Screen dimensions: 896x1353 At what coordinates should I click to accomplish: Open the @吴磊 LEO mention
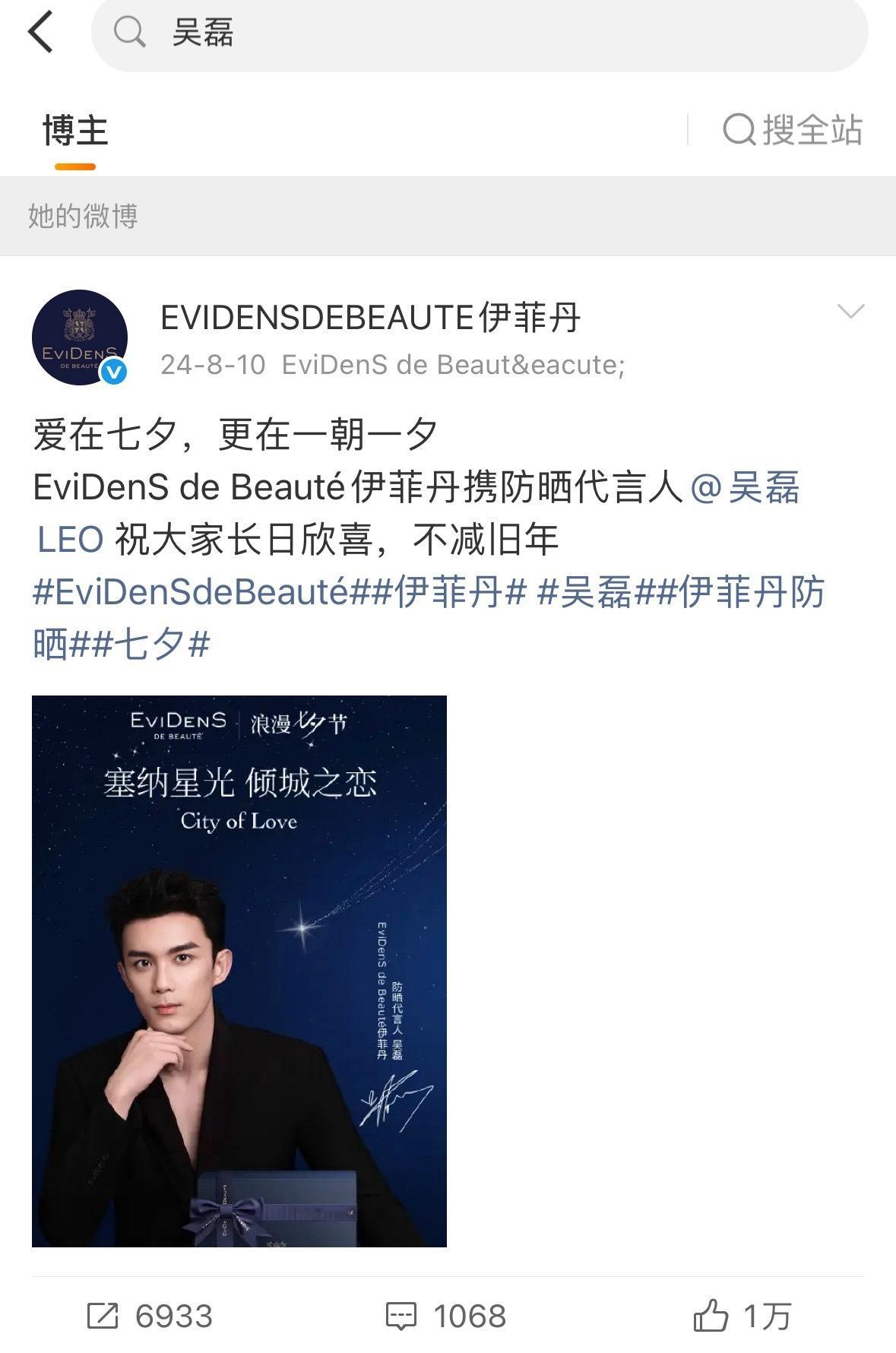pyautogui.click(x=760, y=494)
